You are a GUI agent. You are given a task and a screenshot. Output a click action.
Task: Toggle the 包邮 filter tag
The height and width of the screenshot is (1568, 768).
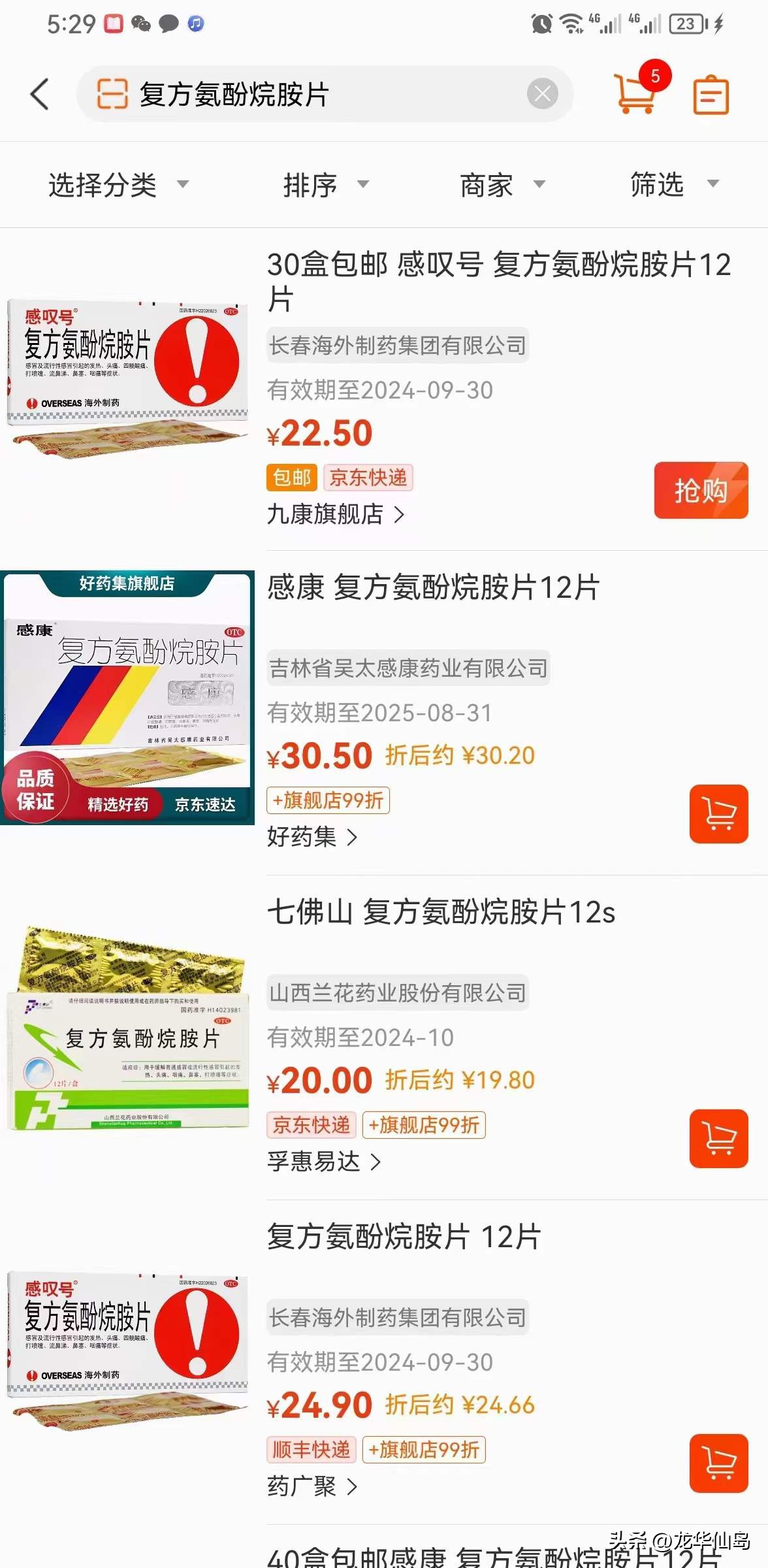coord(291,478)
